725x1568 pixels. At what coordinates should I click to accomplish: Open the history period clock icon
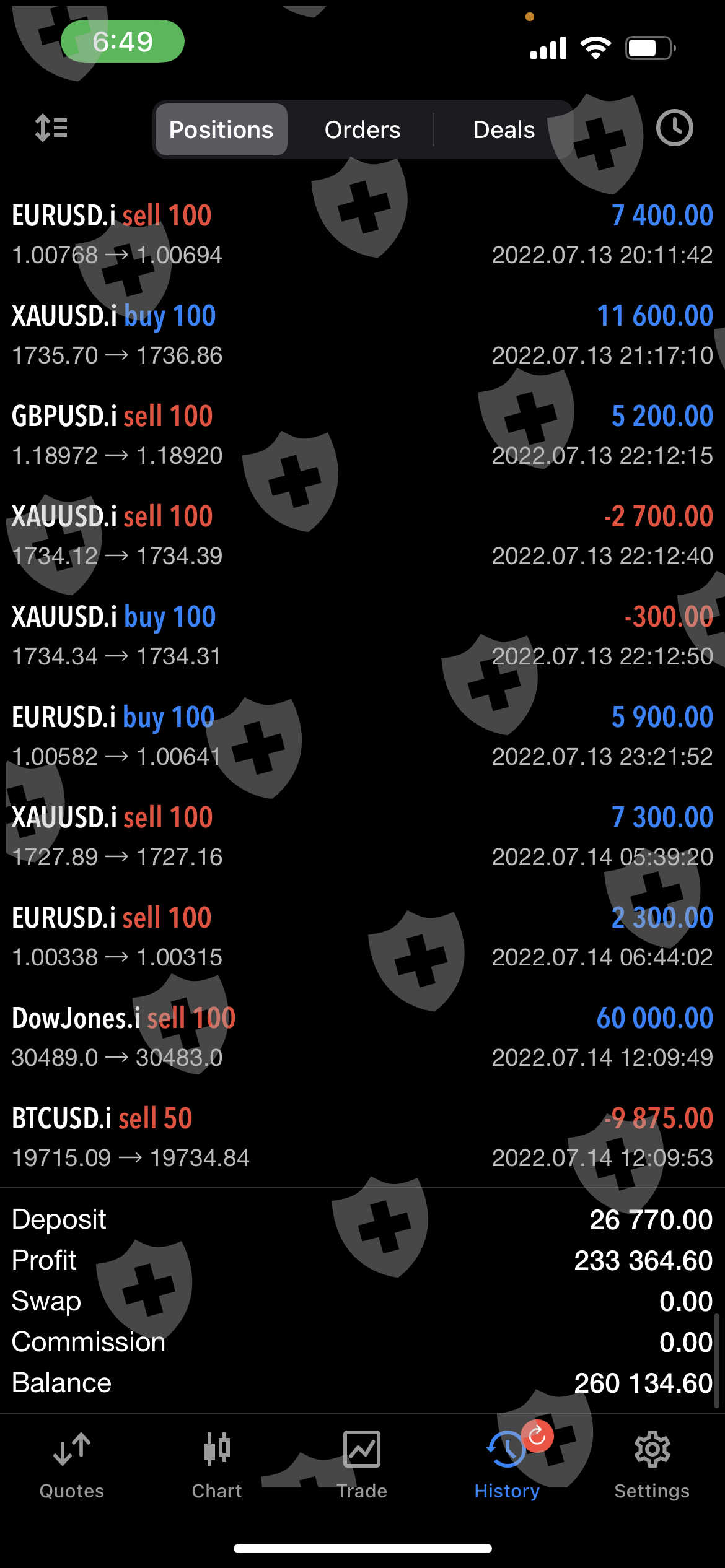click(x=674, y=128)
